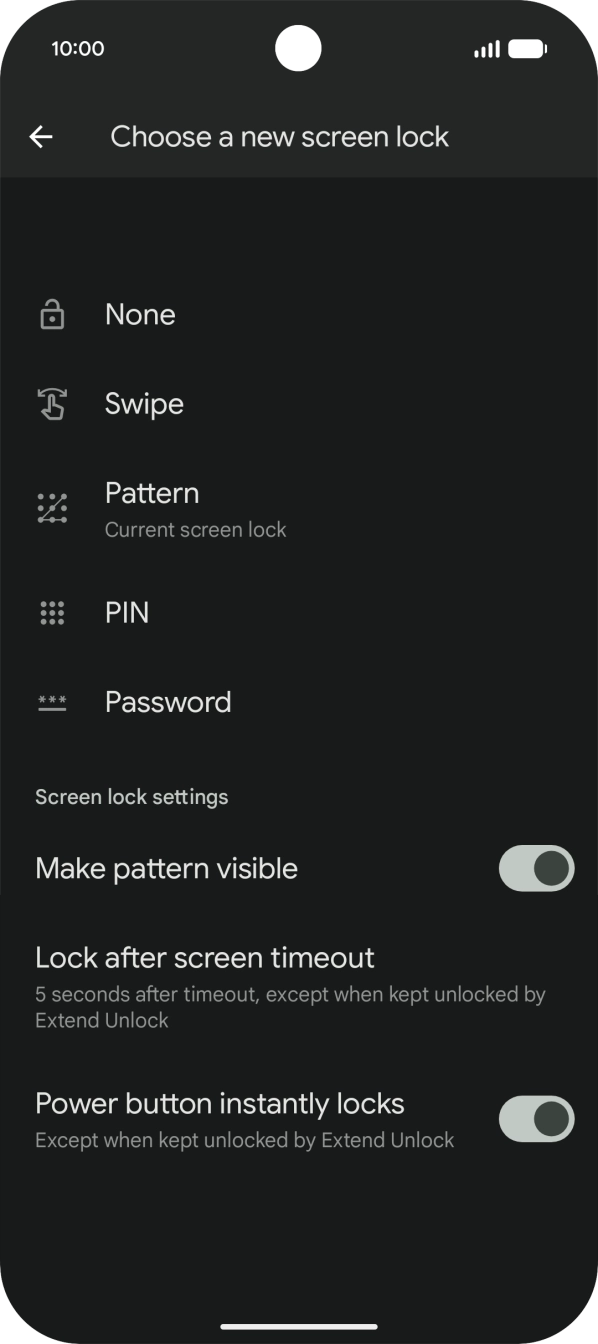
Task: Select the Password screen lock option
Action: 299,702
